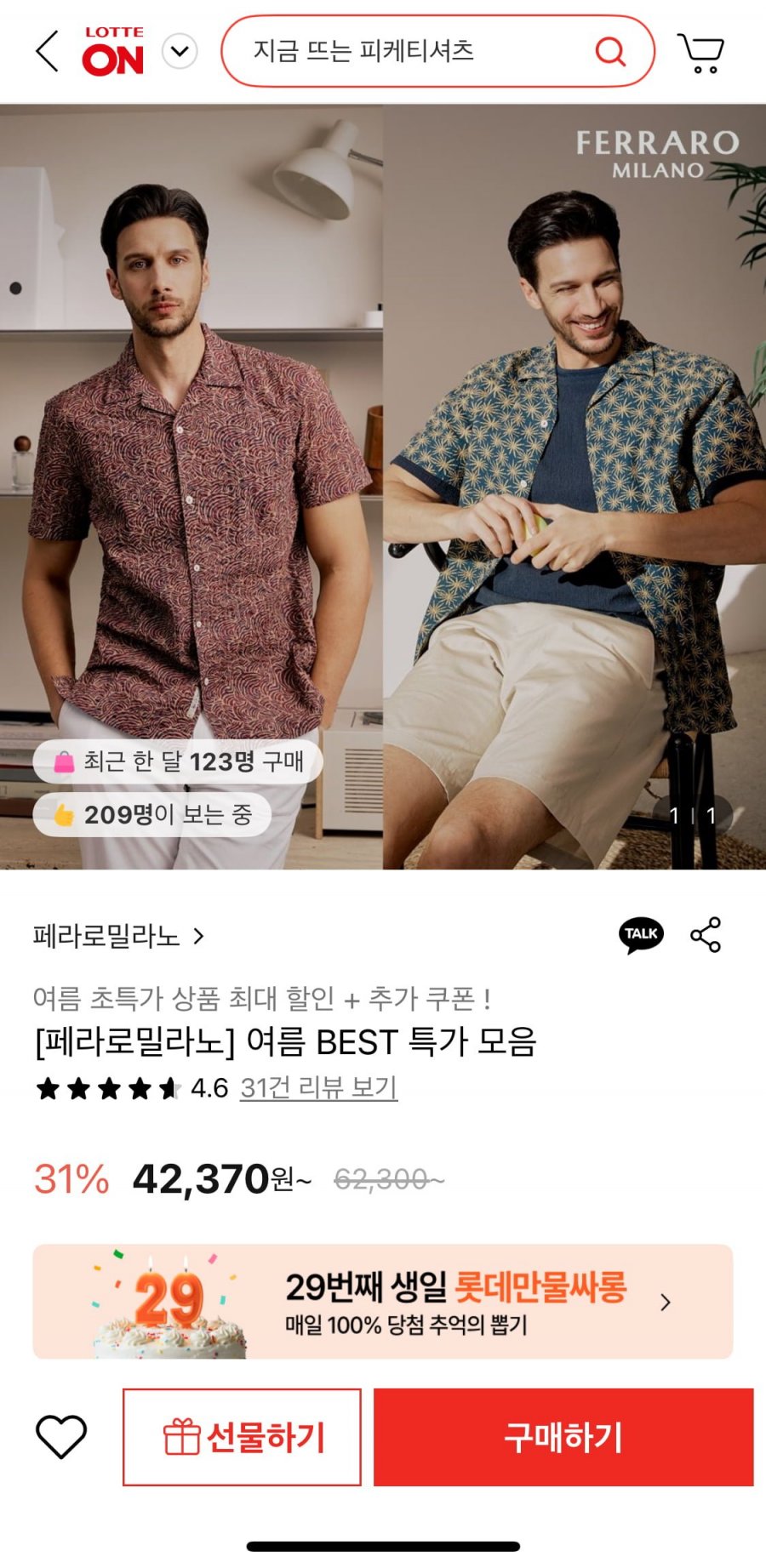Open the 29번째 생일 롯데만물싸롱 banner

click(x=383, y=1301)
